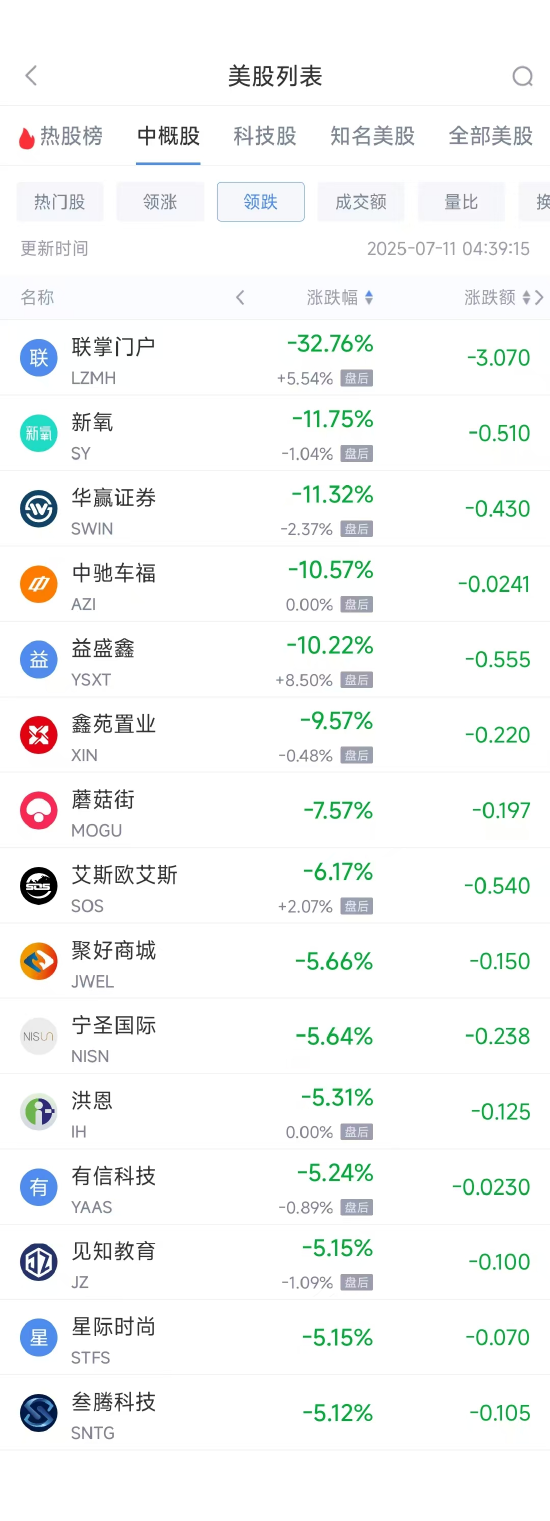Image resolution: width=550 pixels, height=1521 pixels.
Task: Filter by 成交额 chip
Action: [361, 202]
